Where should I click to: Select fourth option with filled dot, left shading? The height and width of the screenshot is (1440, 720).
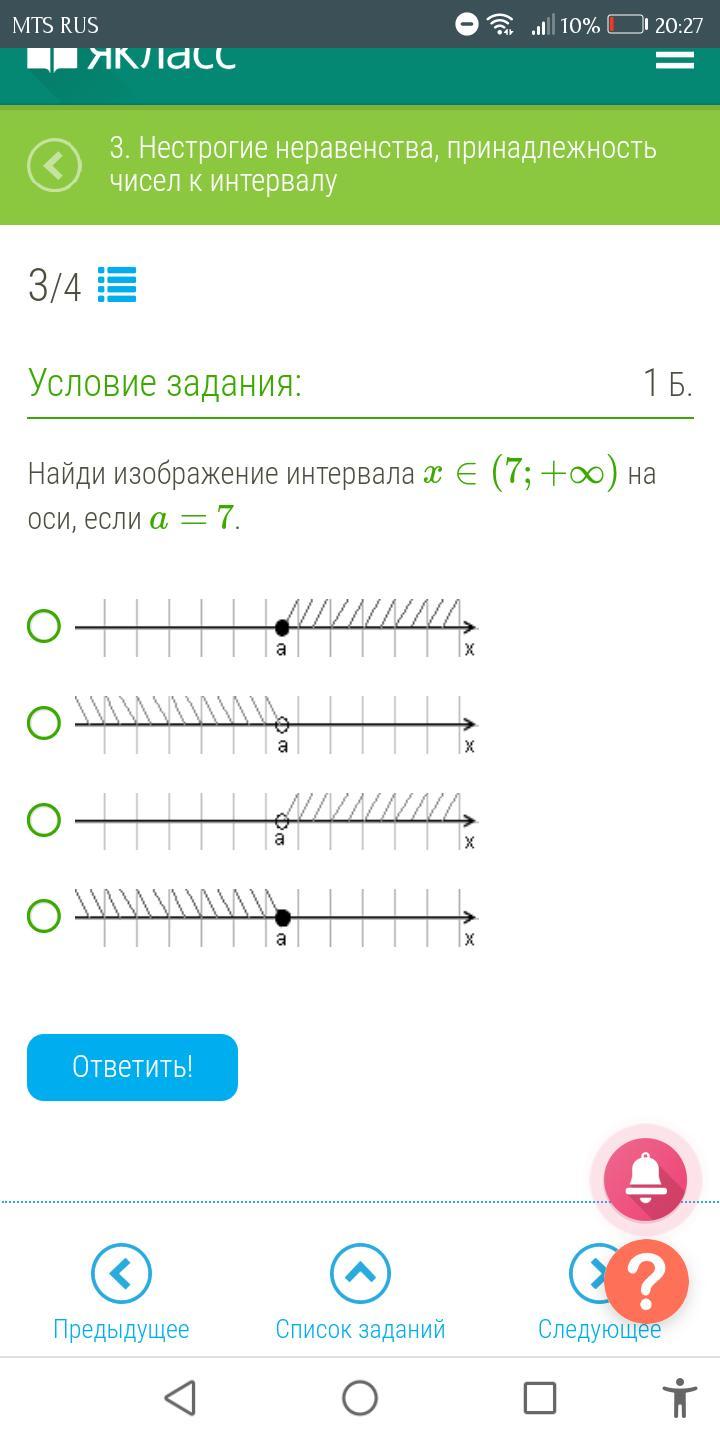[44, 916]
